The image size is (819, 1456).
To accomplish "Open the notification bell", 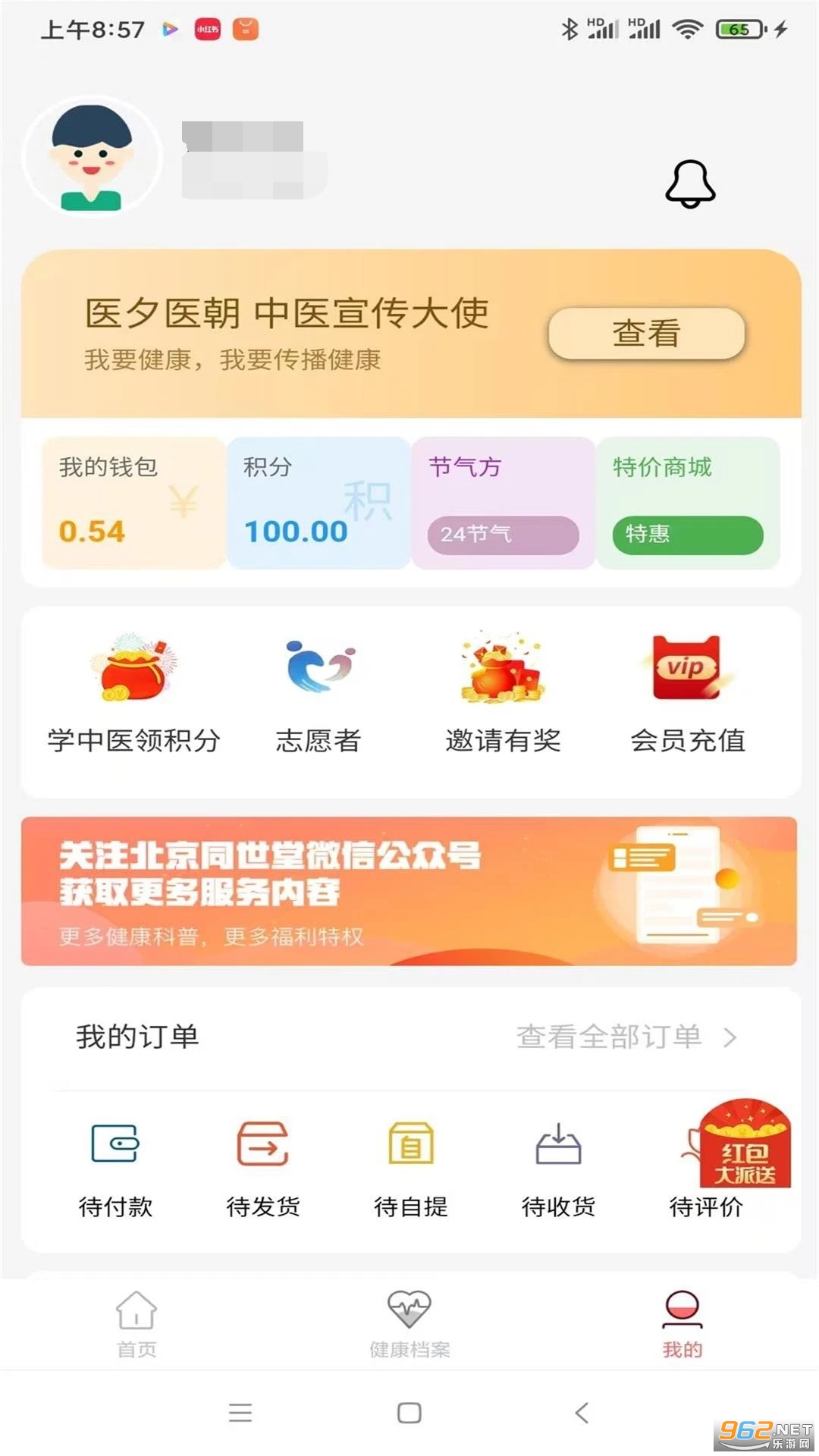I will point(689,184).
